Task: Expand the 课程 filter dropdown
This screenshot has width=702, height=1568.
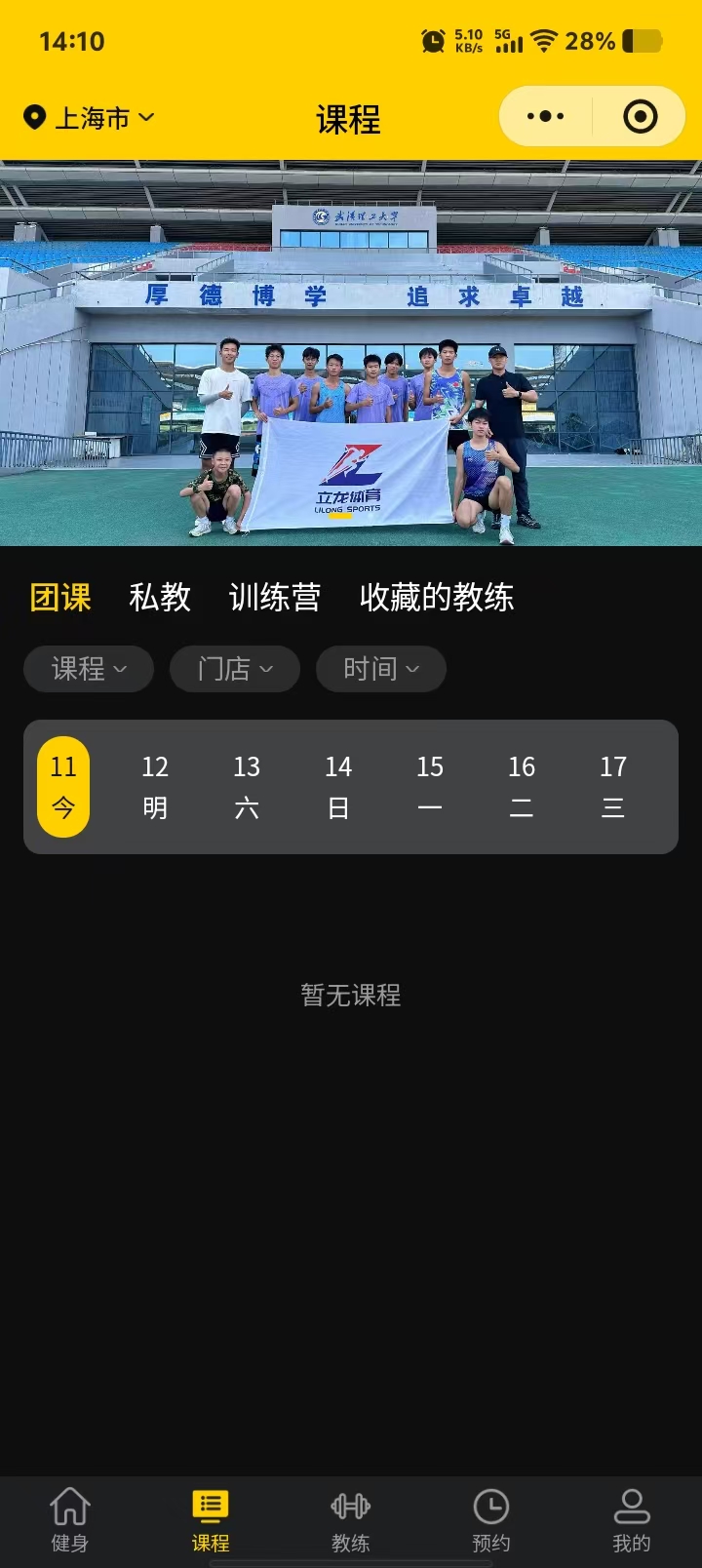Action: click(x=89, y=669)
